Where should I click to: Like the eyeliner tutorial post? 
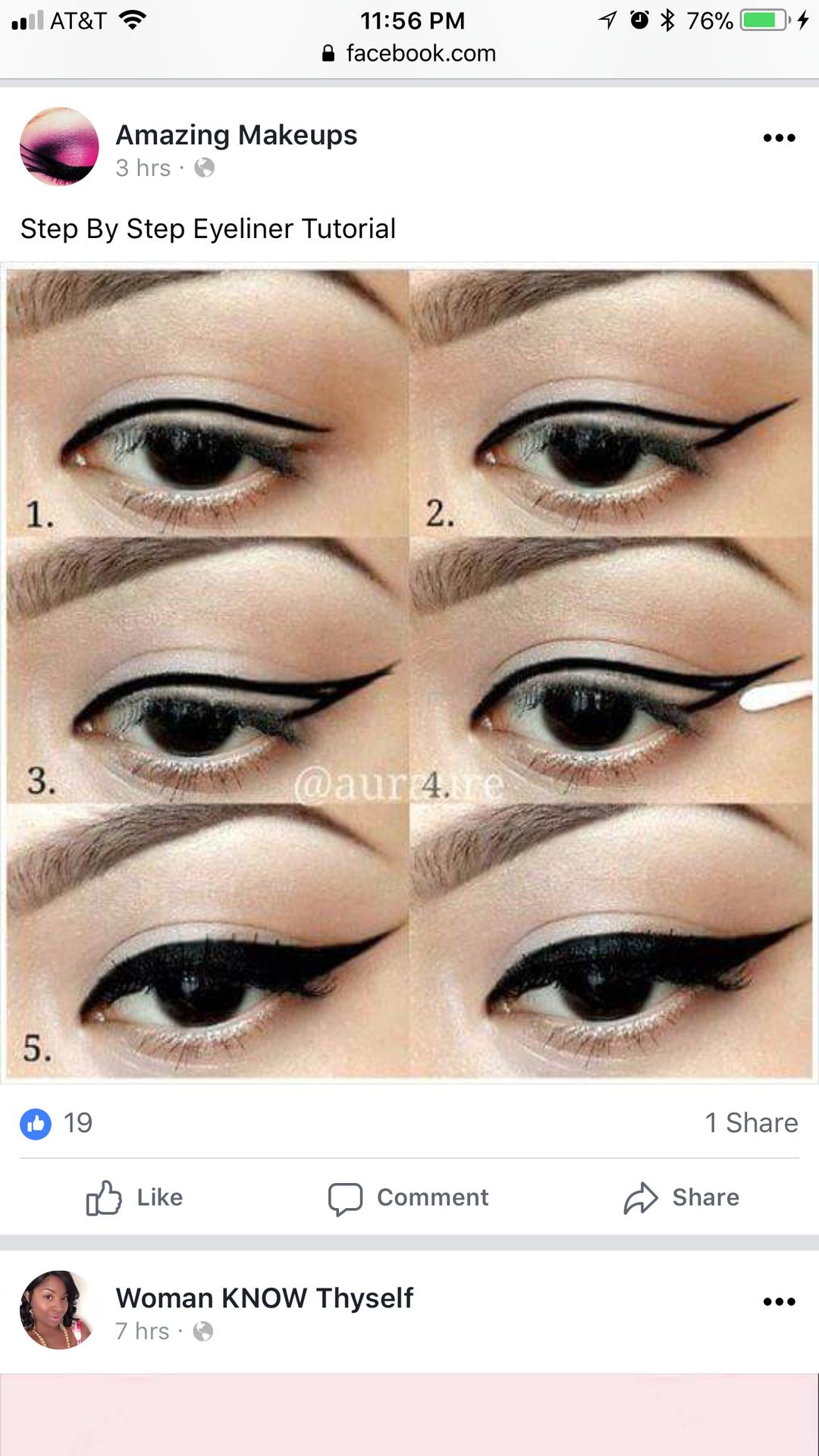(135, 1197)
